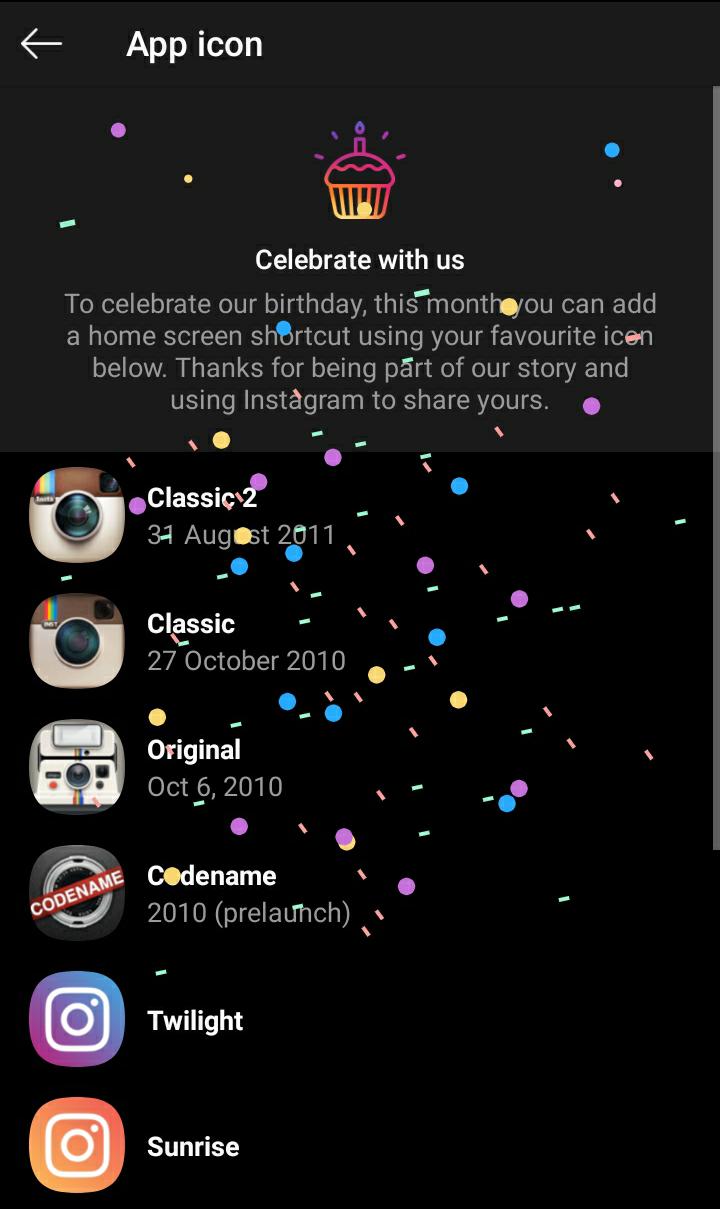This screenshot has width=720, height=1209.
Task: Select the Sunrise app icon
Action: click(x=78, y=1145)
